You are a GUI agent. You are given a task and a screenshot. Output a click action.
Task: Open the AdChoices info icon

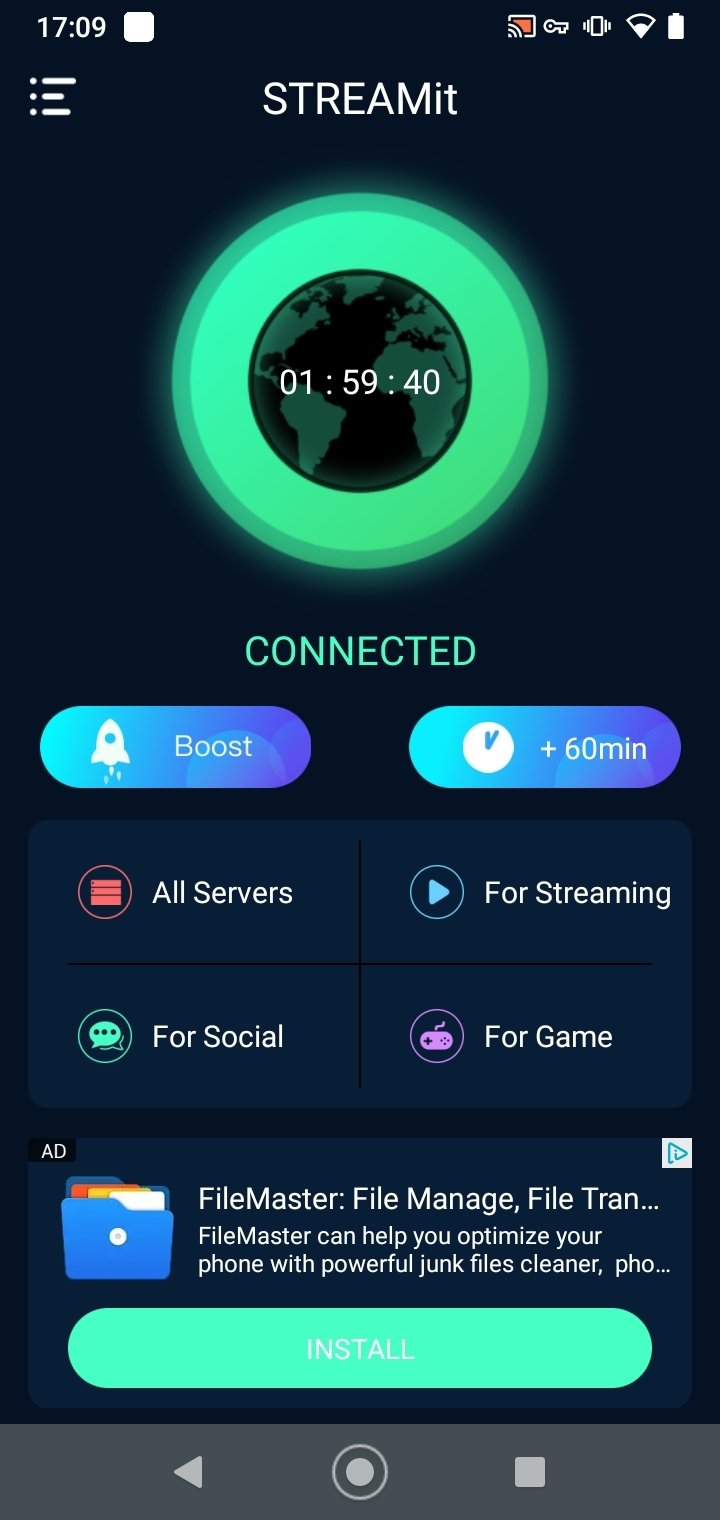coord(677,1153)
